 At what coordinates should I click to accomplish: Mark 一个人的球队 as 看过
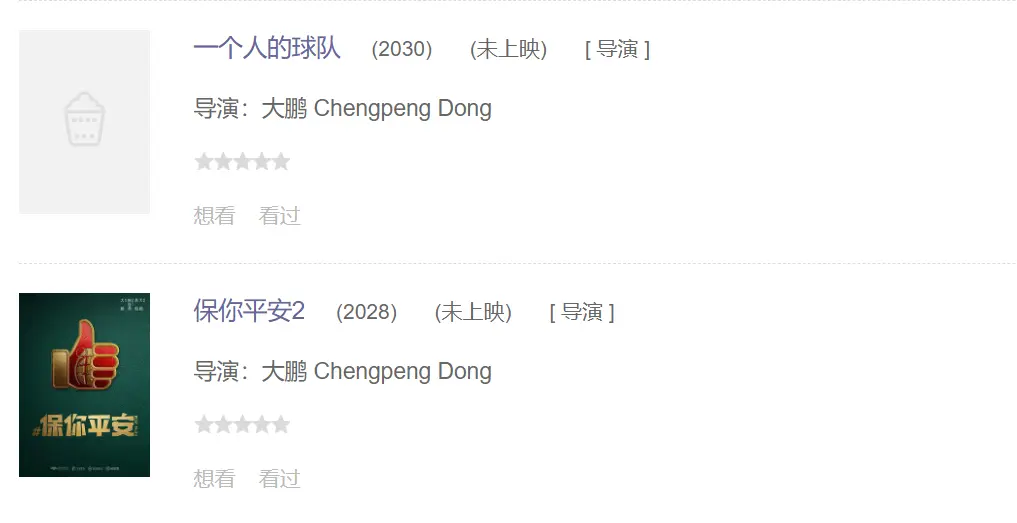(279, 216)
